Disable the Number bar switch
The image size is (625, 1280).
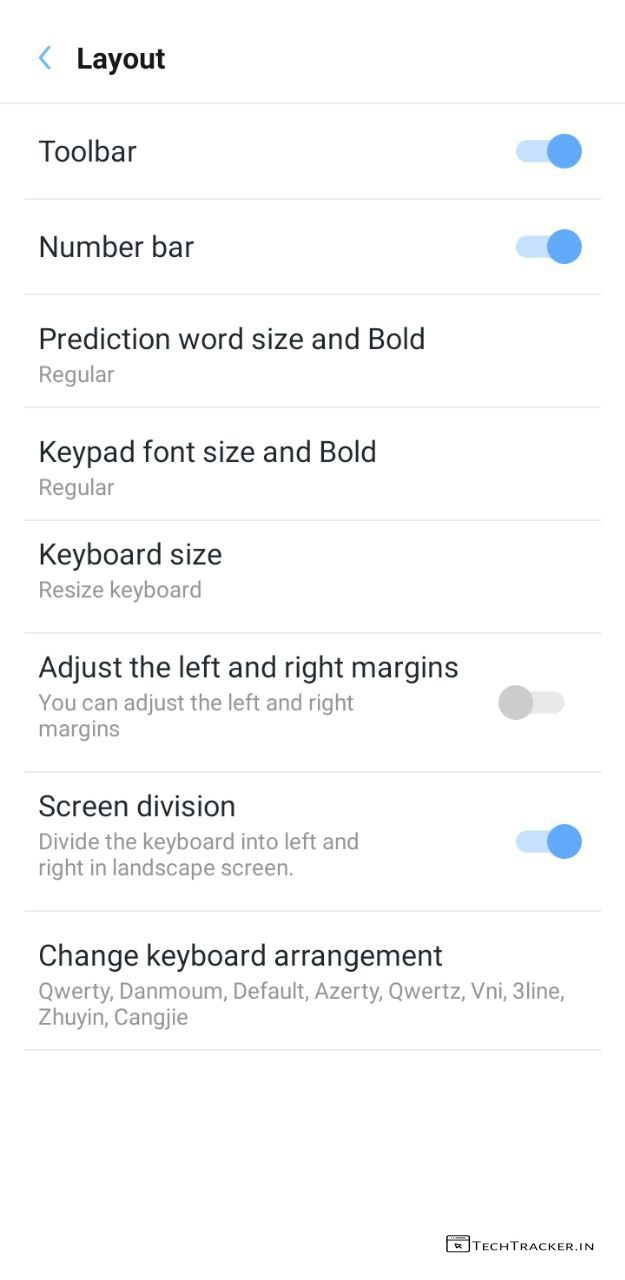coord(548,247)
